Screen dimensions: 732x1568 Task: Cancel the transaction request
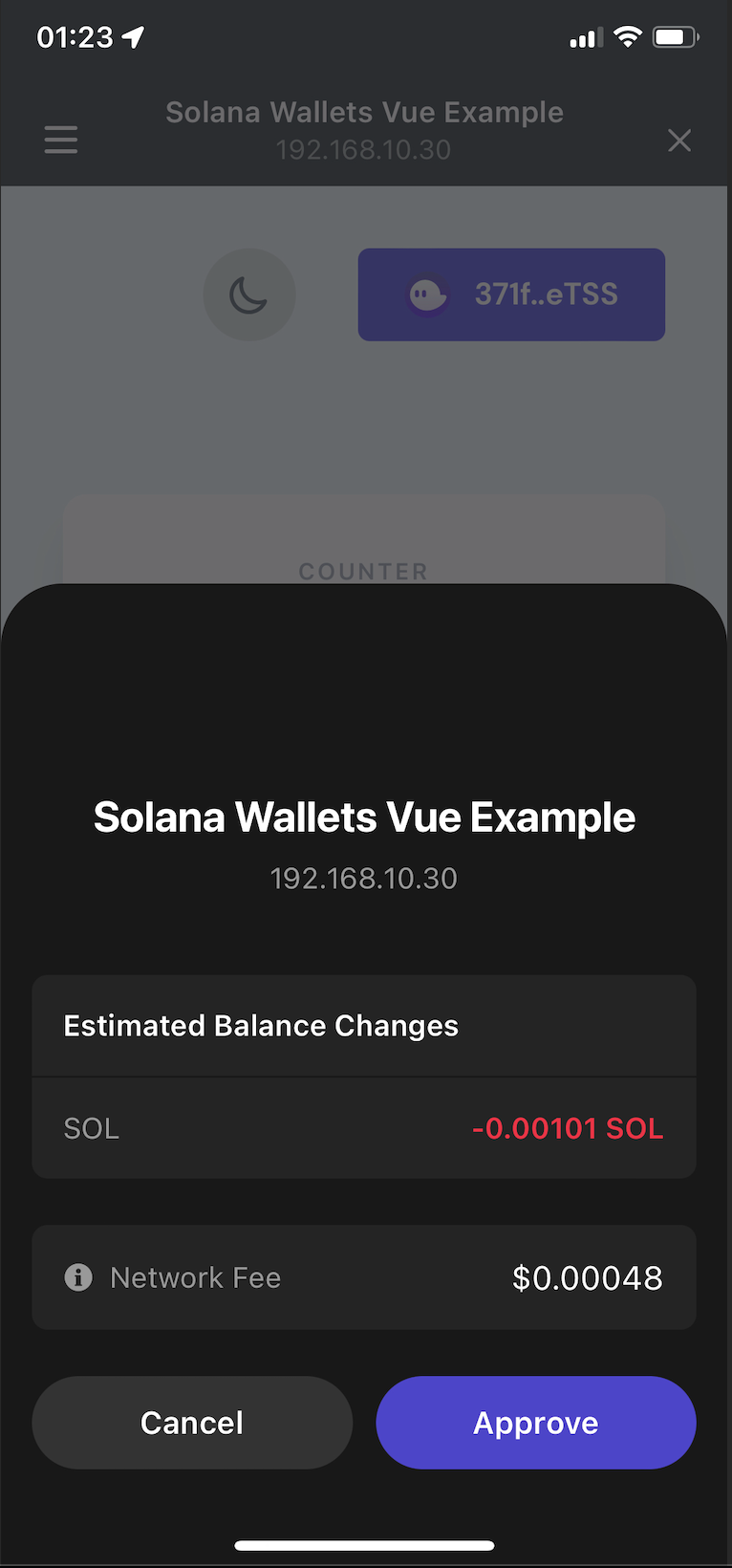click(192, 1422)
